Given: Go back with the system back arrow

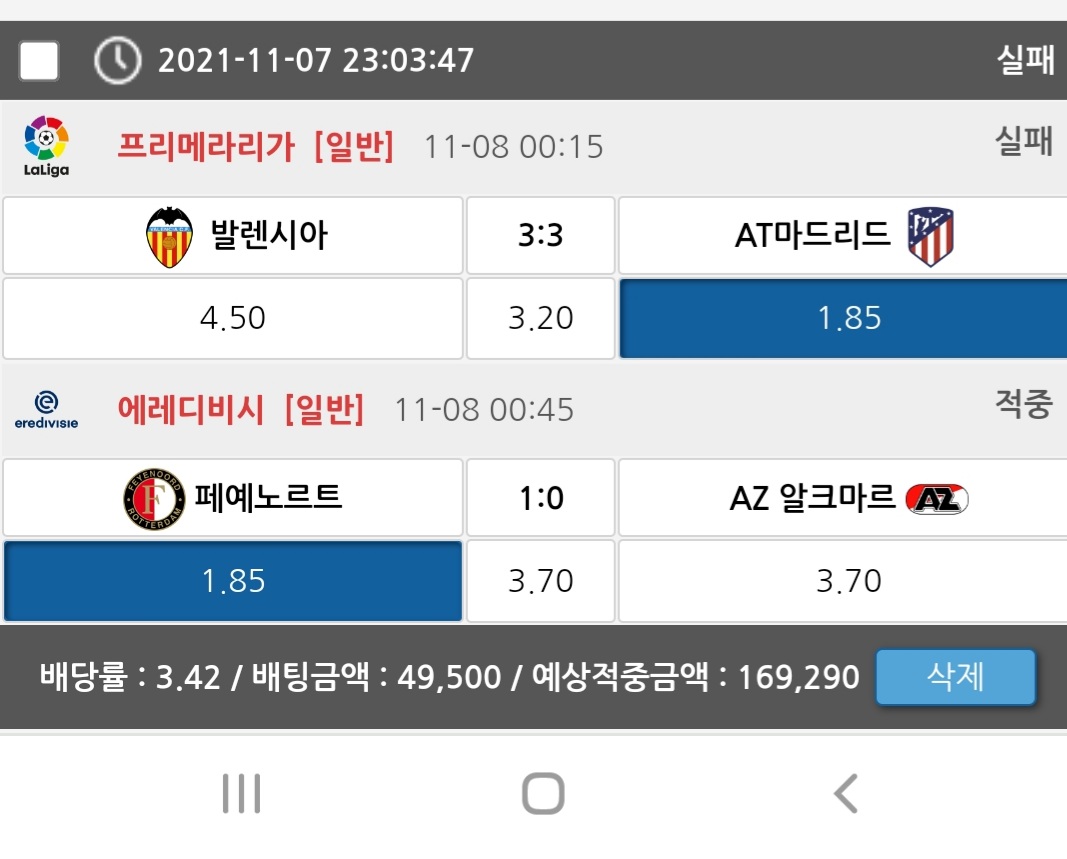Looking at the screenshot, I should pyautogui.click(x=846, y=794).
